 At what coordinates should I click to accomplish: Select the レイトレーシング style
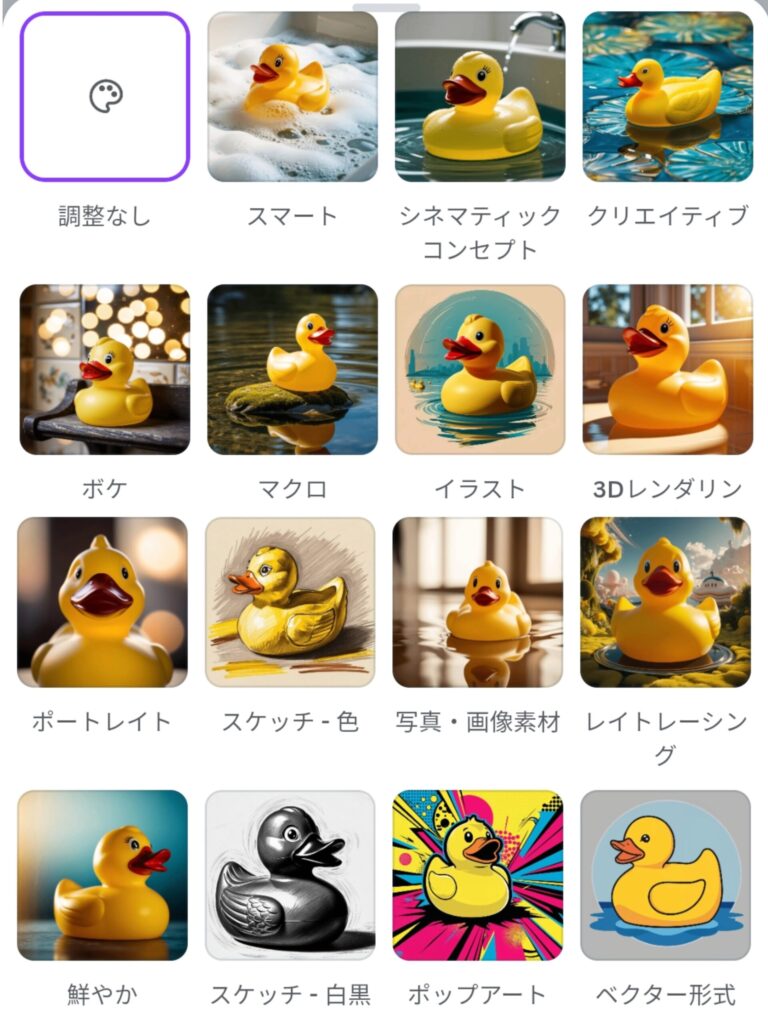pyautogui.click(x=665, y=602)
